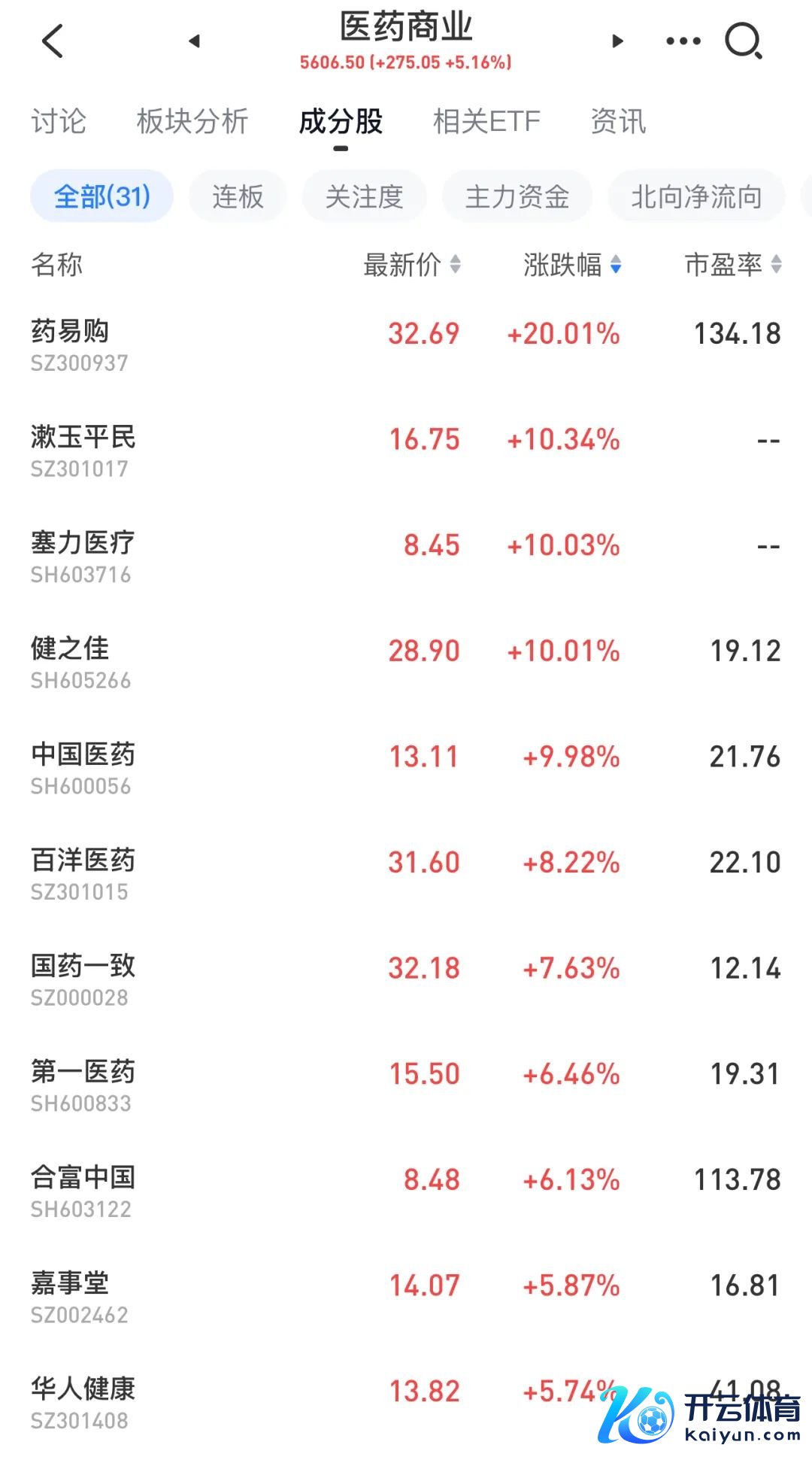The image size is (812, 1460).
Task: Open stock 嘉事堂 details
Action: click(406, 1297)
